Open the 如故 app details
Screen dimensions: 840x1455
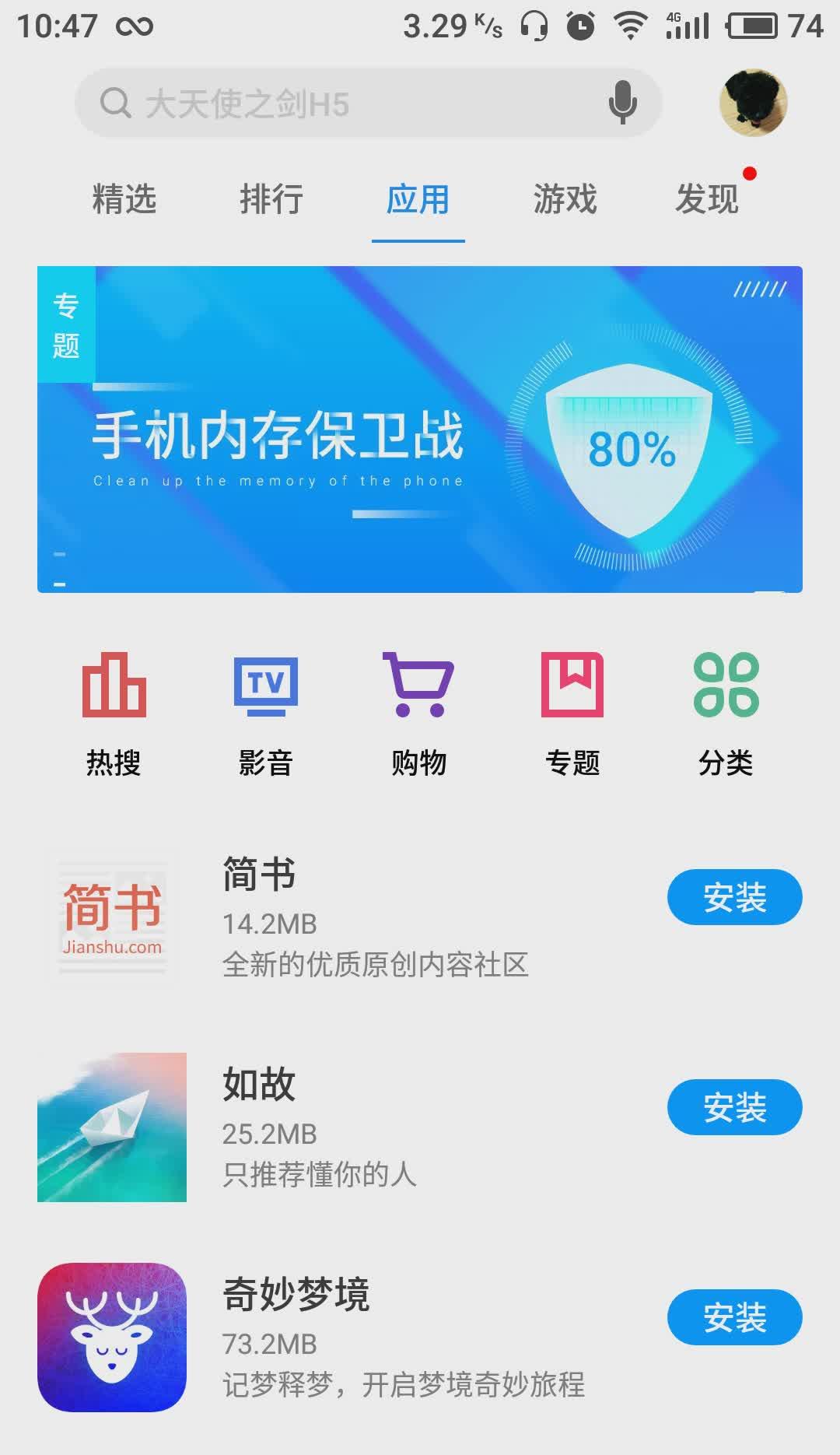(373, 1128)
